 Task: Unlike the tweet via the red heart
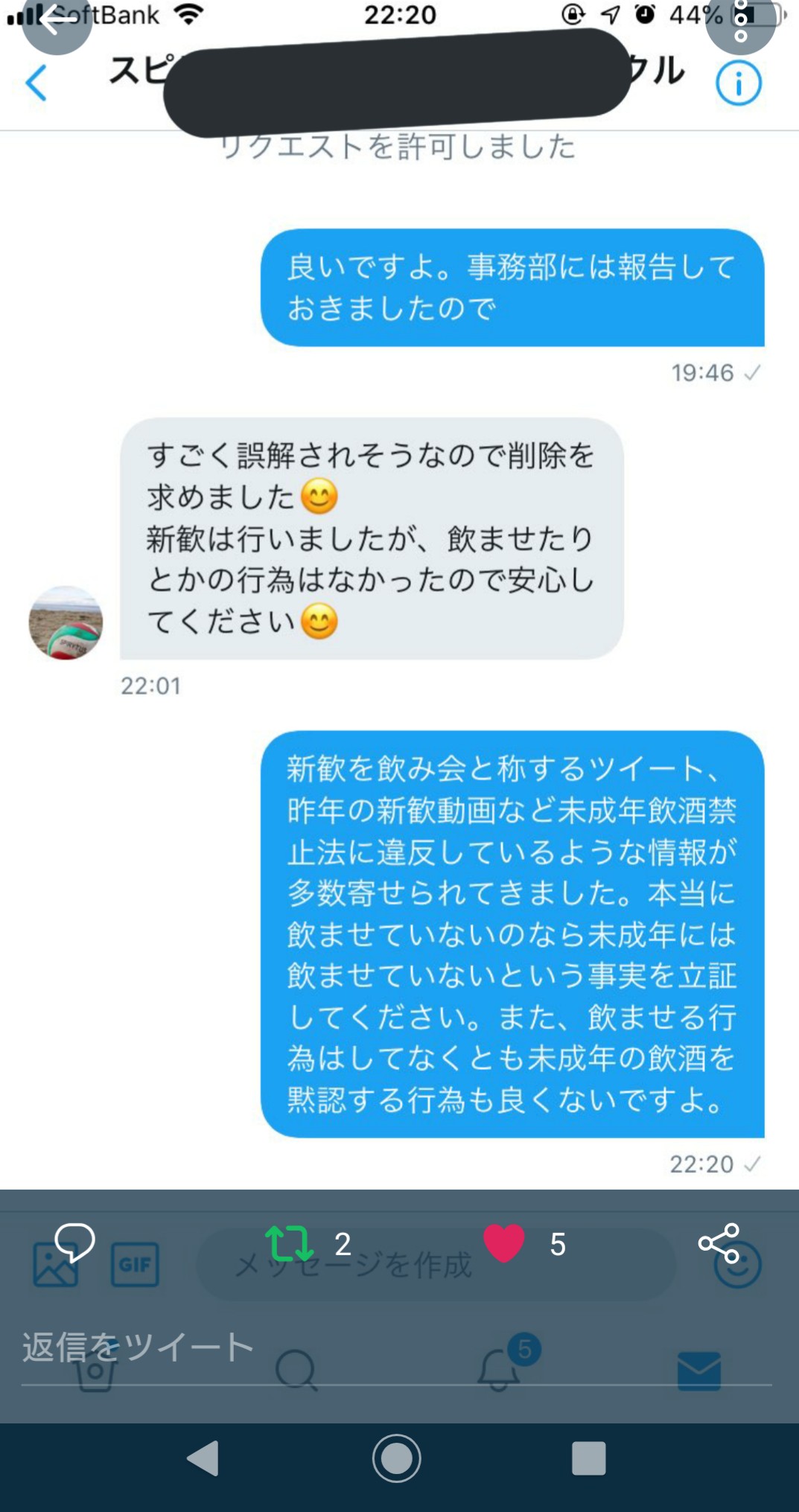[504, 1243]
